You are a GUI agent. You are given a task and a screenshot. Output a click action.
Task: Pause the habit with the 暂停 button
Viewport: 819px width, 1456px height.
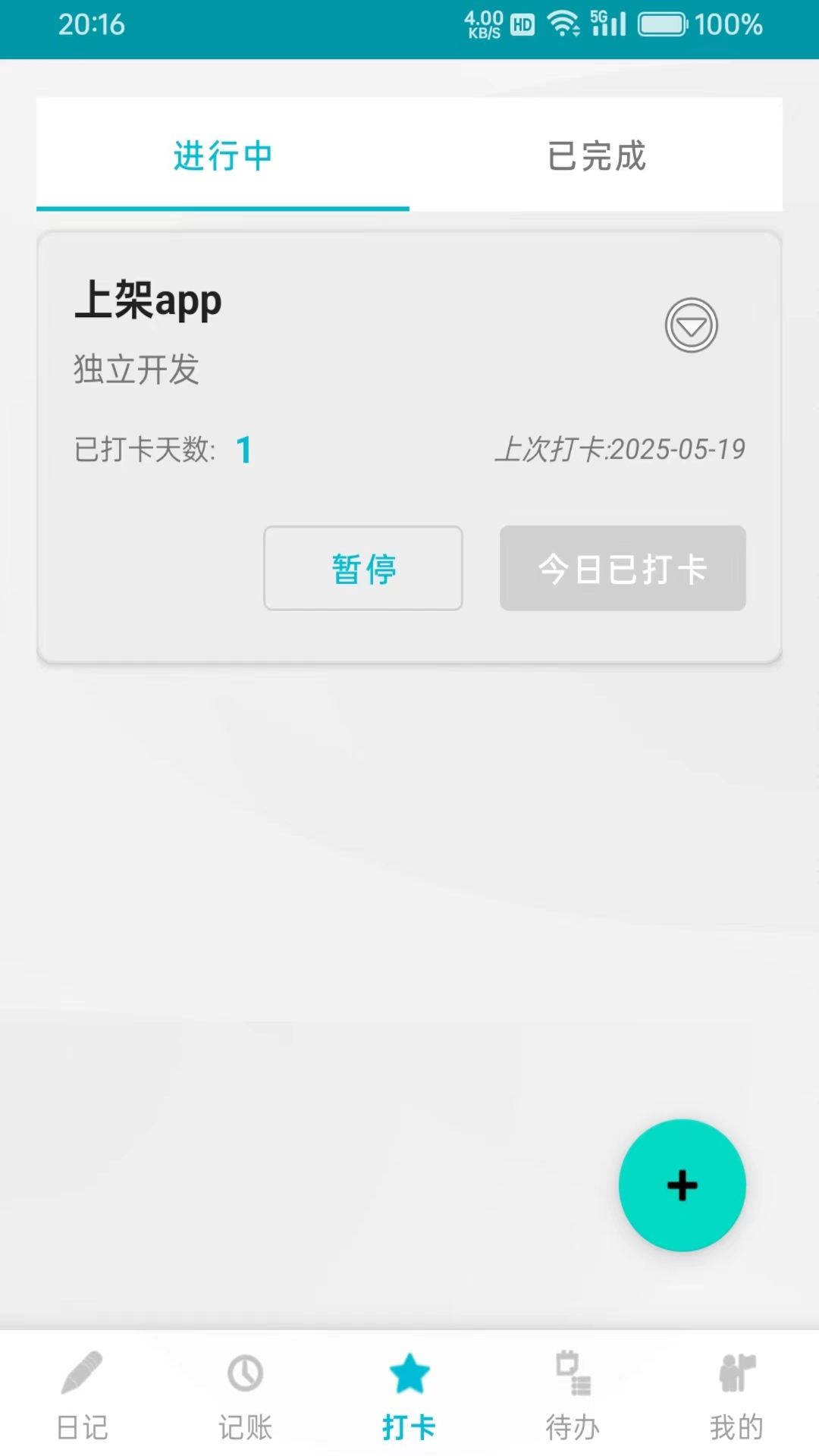click(362, 568)
